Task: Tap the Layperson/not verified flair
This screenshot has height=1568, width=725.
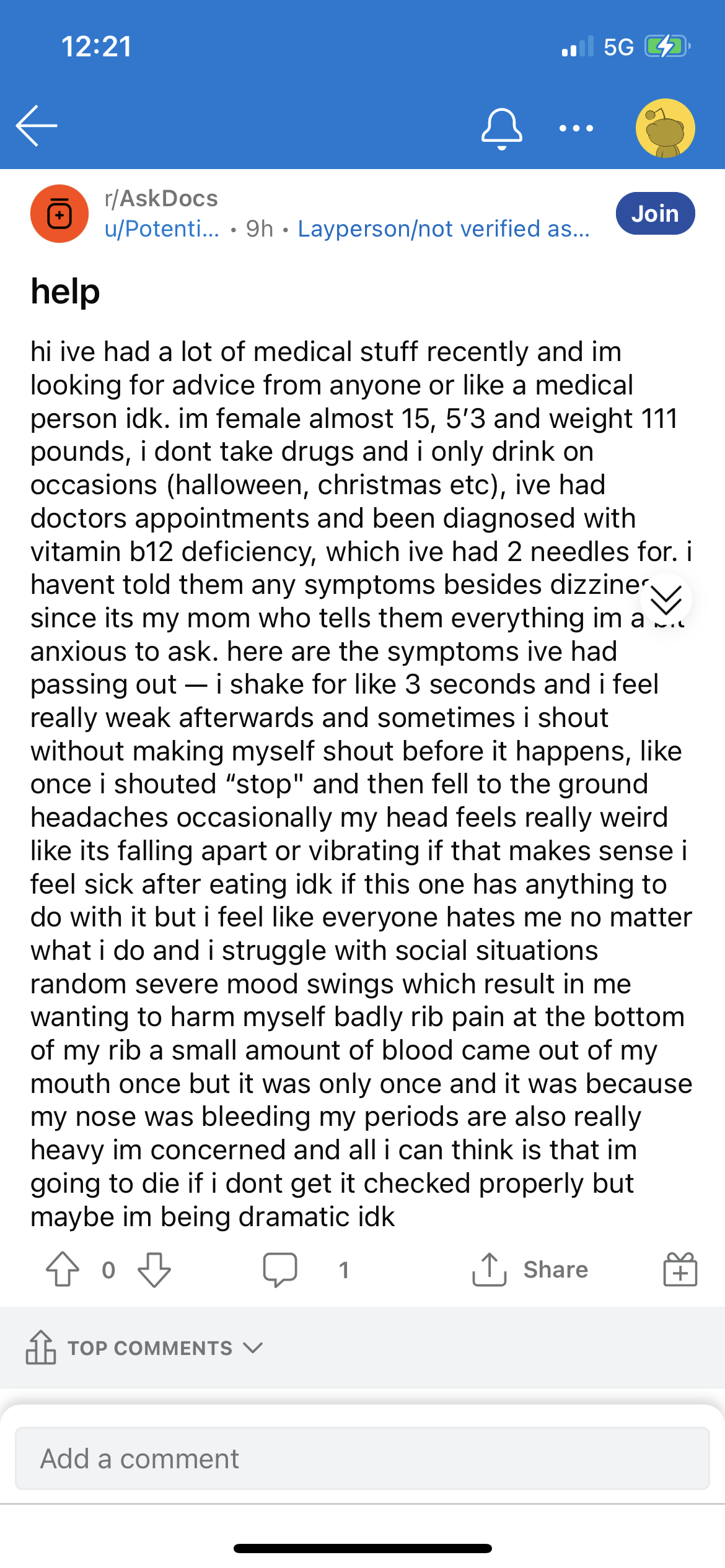Action: pyautogui.click(x=444, y=229)
